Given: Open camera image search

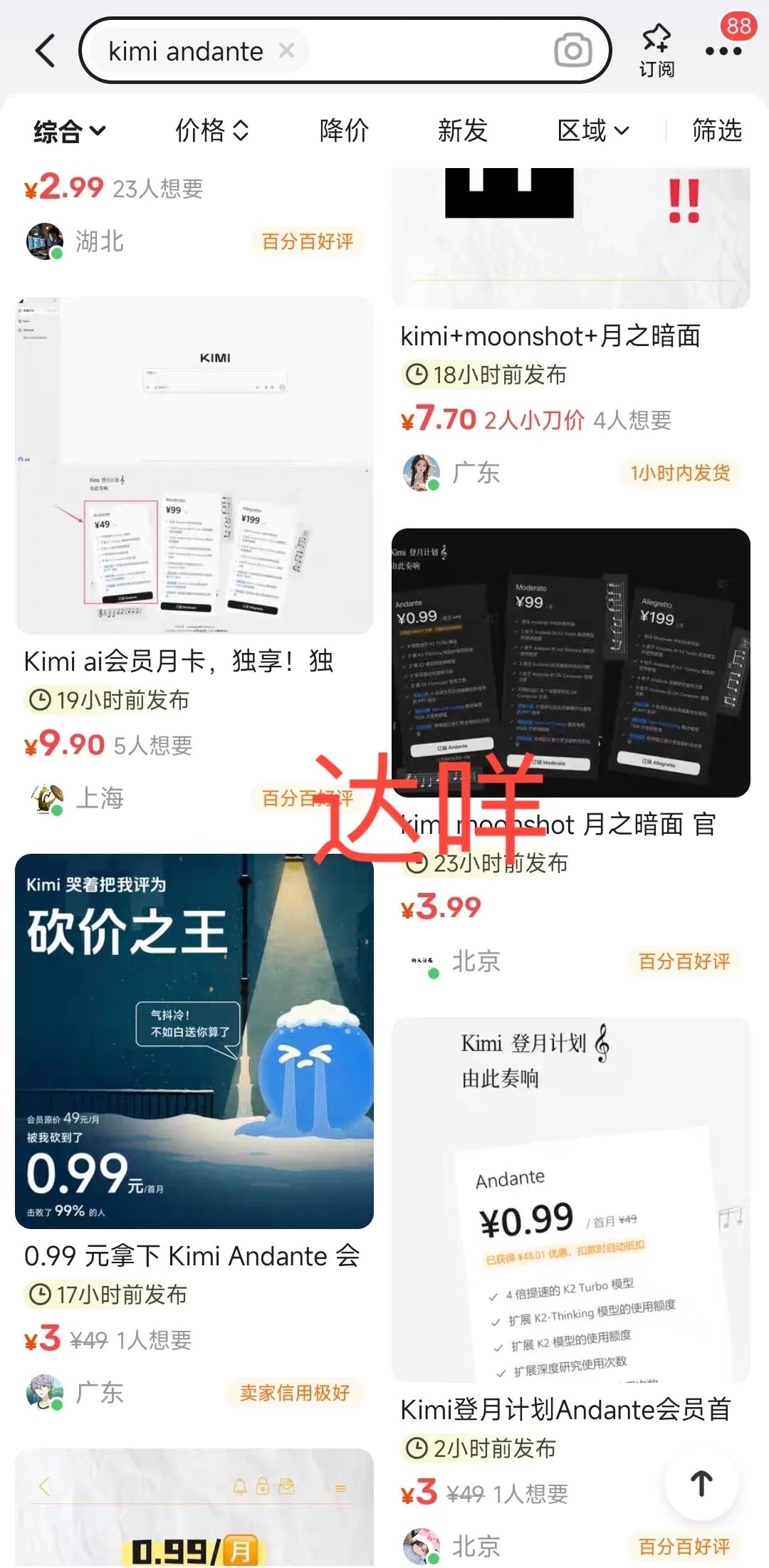Looking at the screenshot, I should (x=572, y=51).
